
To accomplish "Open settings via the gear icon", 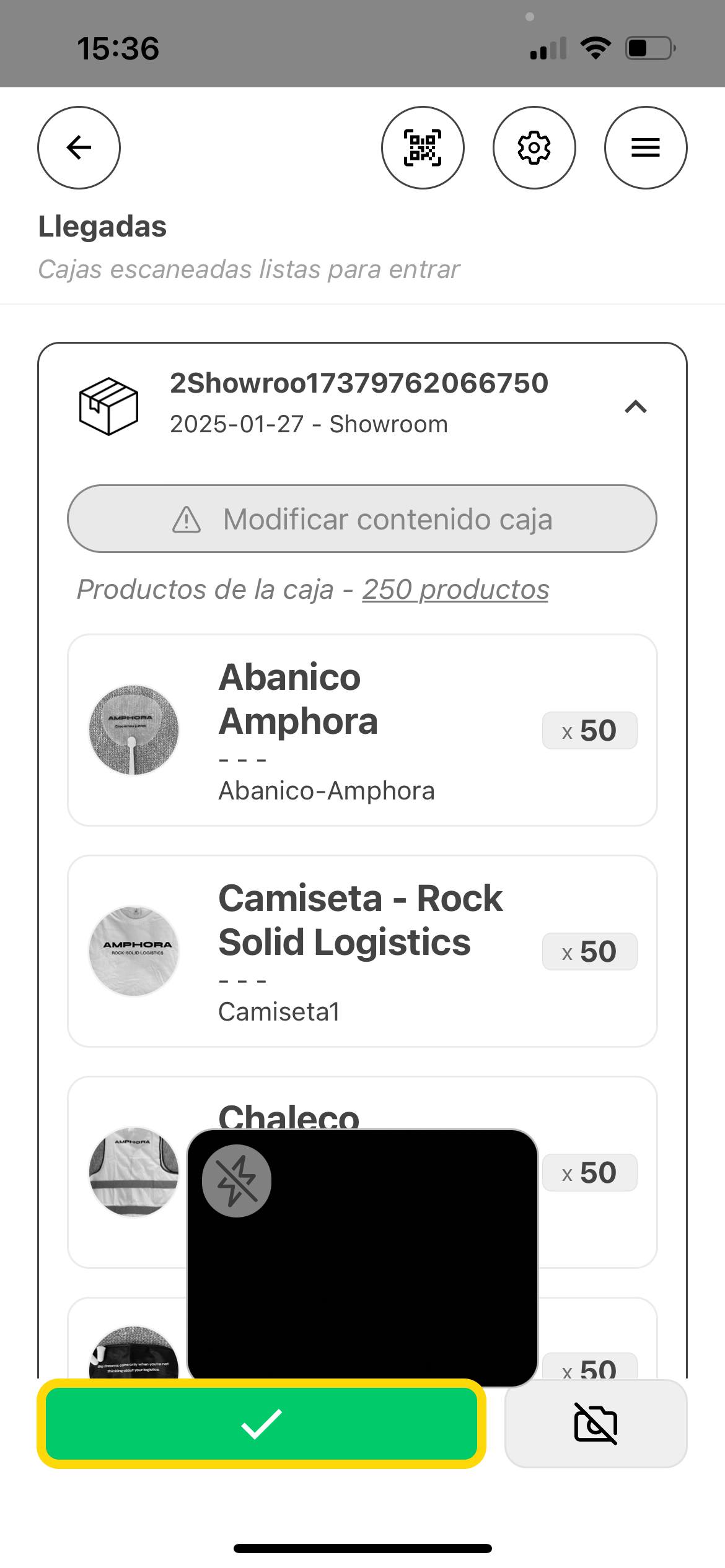I will click(534, 147).
